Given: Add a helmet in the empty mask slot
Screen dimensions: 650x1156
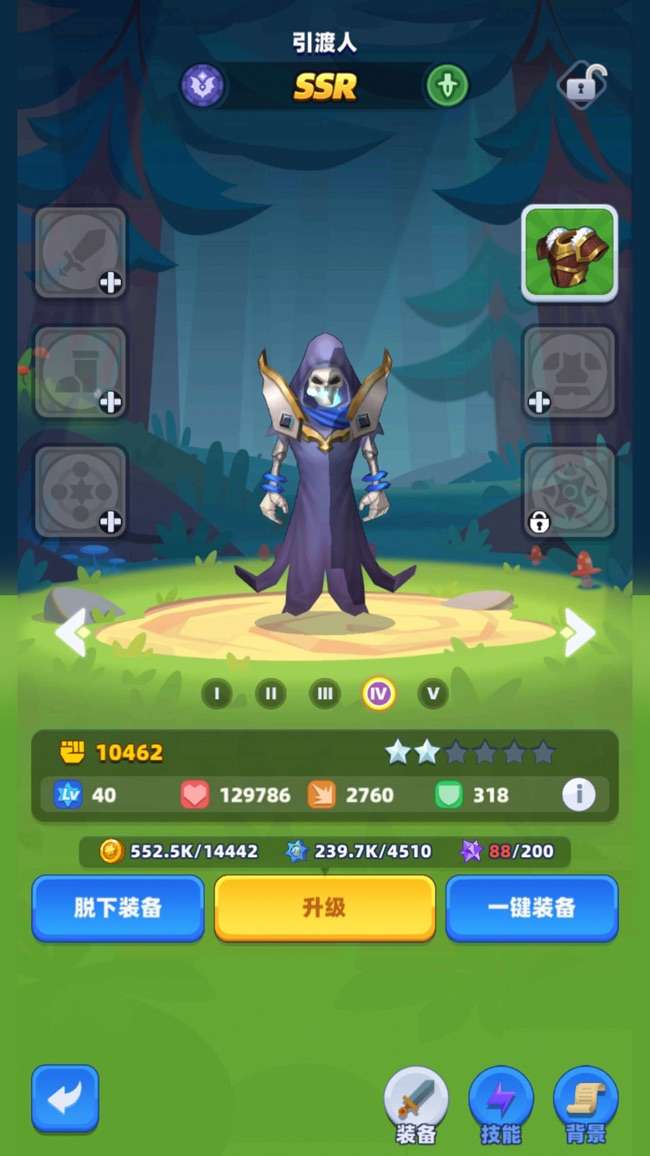Looking at the screenshot, I should click(569, 372).
